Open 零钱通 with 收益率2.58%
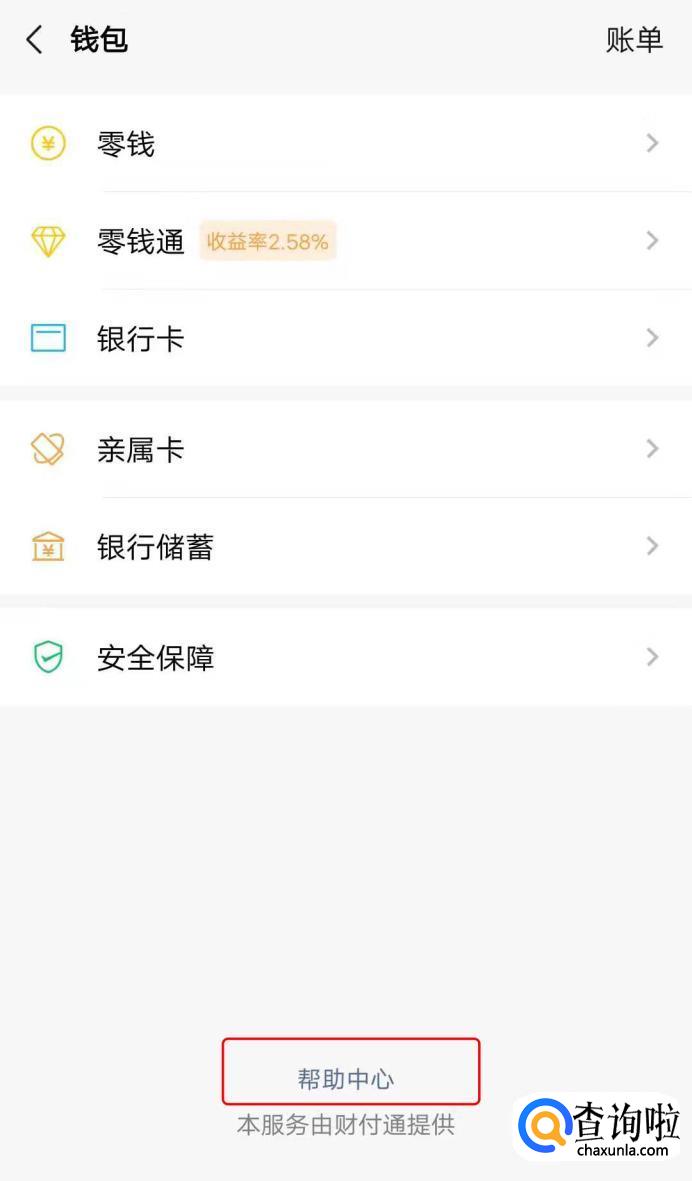Viewport: 692px width, 1181px height. (x=345, y=241)
